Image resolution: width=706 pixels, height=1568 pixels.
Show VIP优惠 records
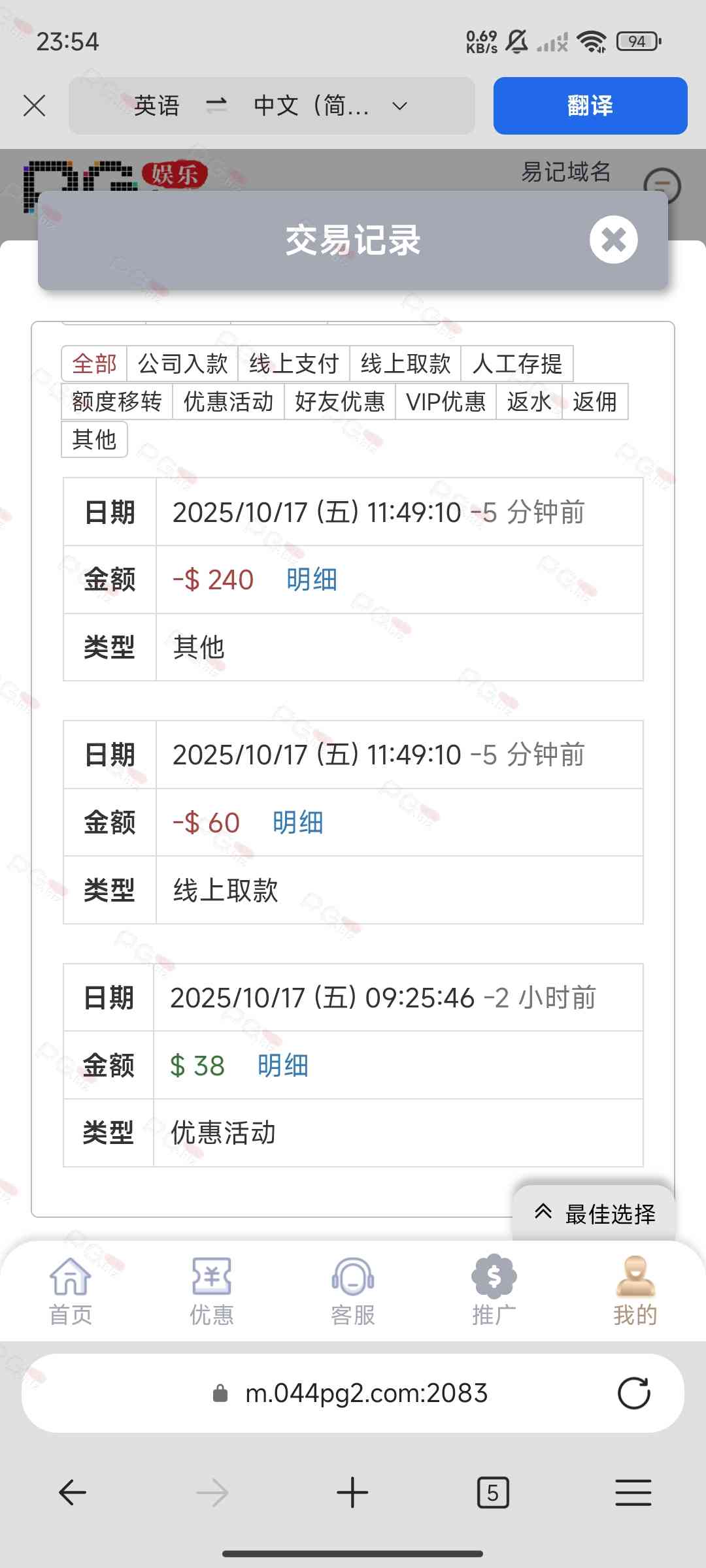pos(445,402)
